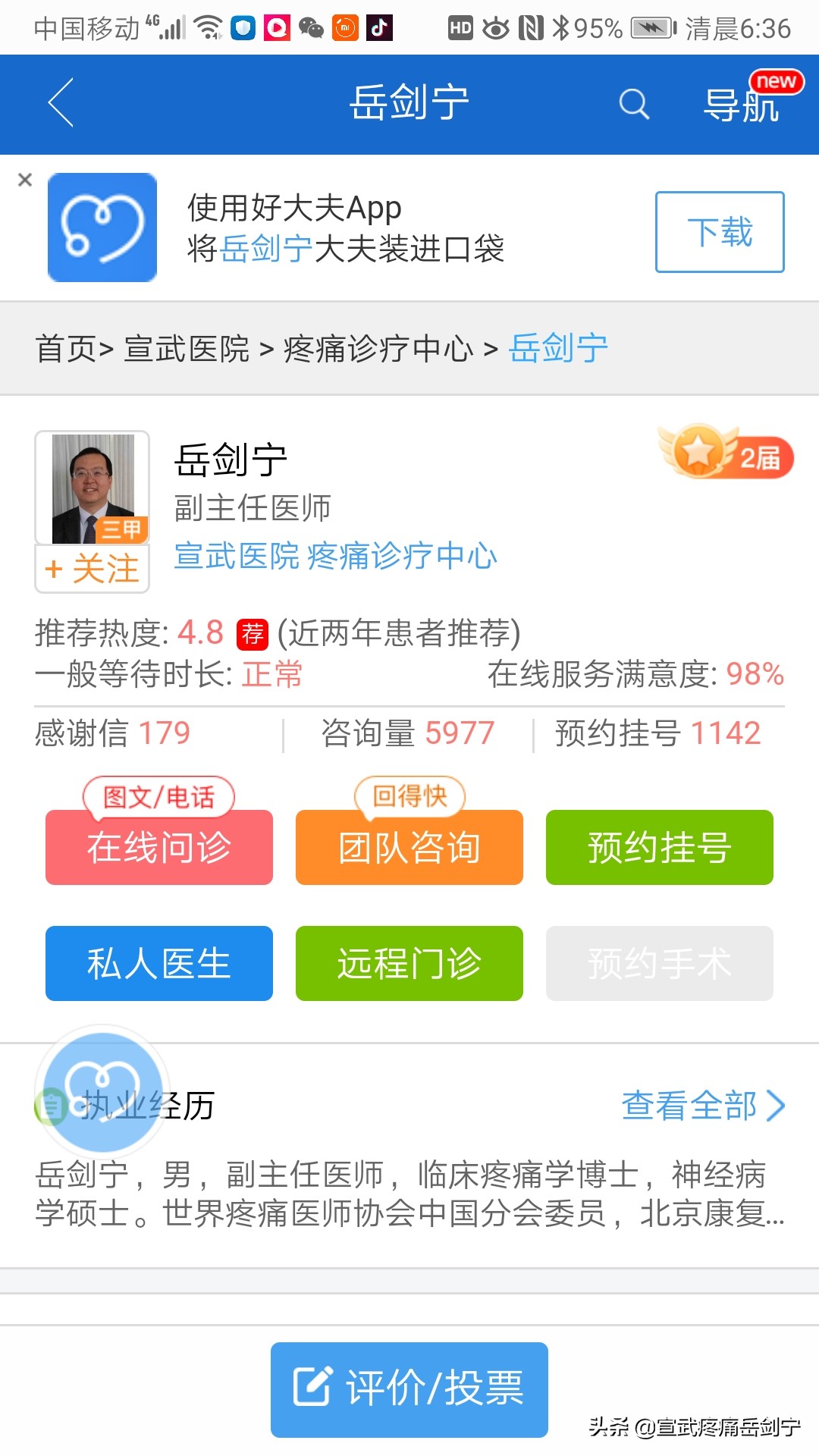Screen dimensions: 819x1456
Task: Toggle follow with the 关注 button
Action: tap(91, 570)
